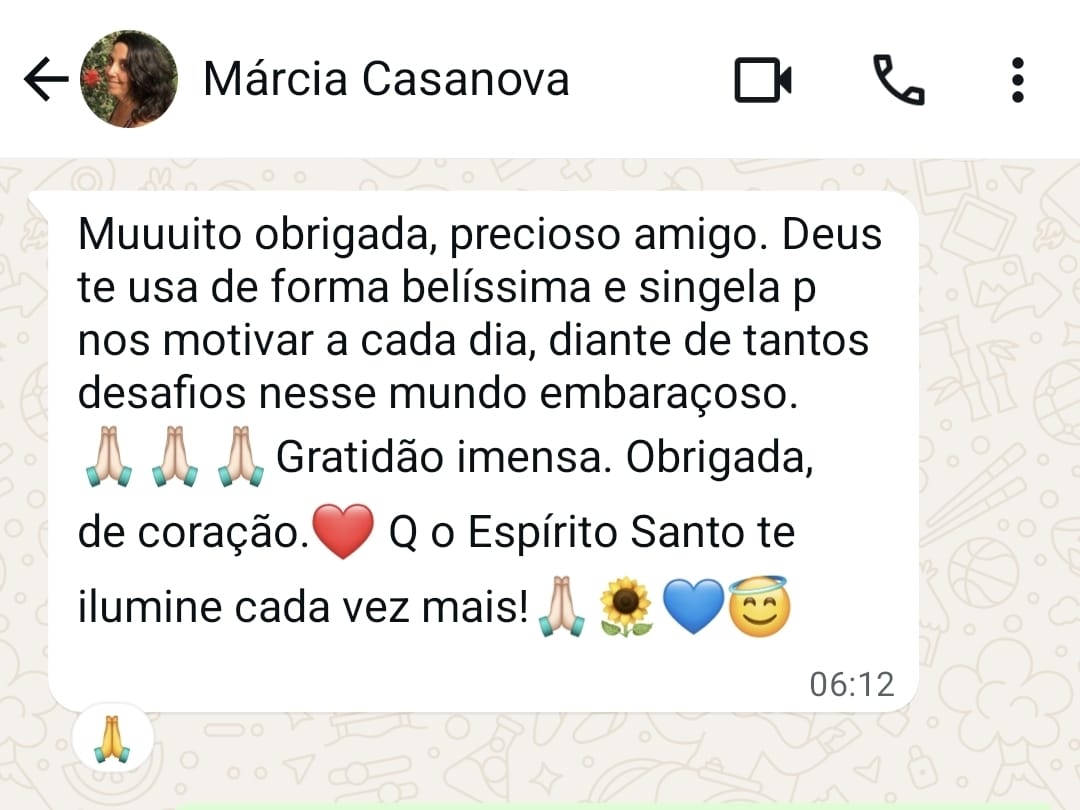Go back from Márcia Casanova's chat

coord(45,80)
